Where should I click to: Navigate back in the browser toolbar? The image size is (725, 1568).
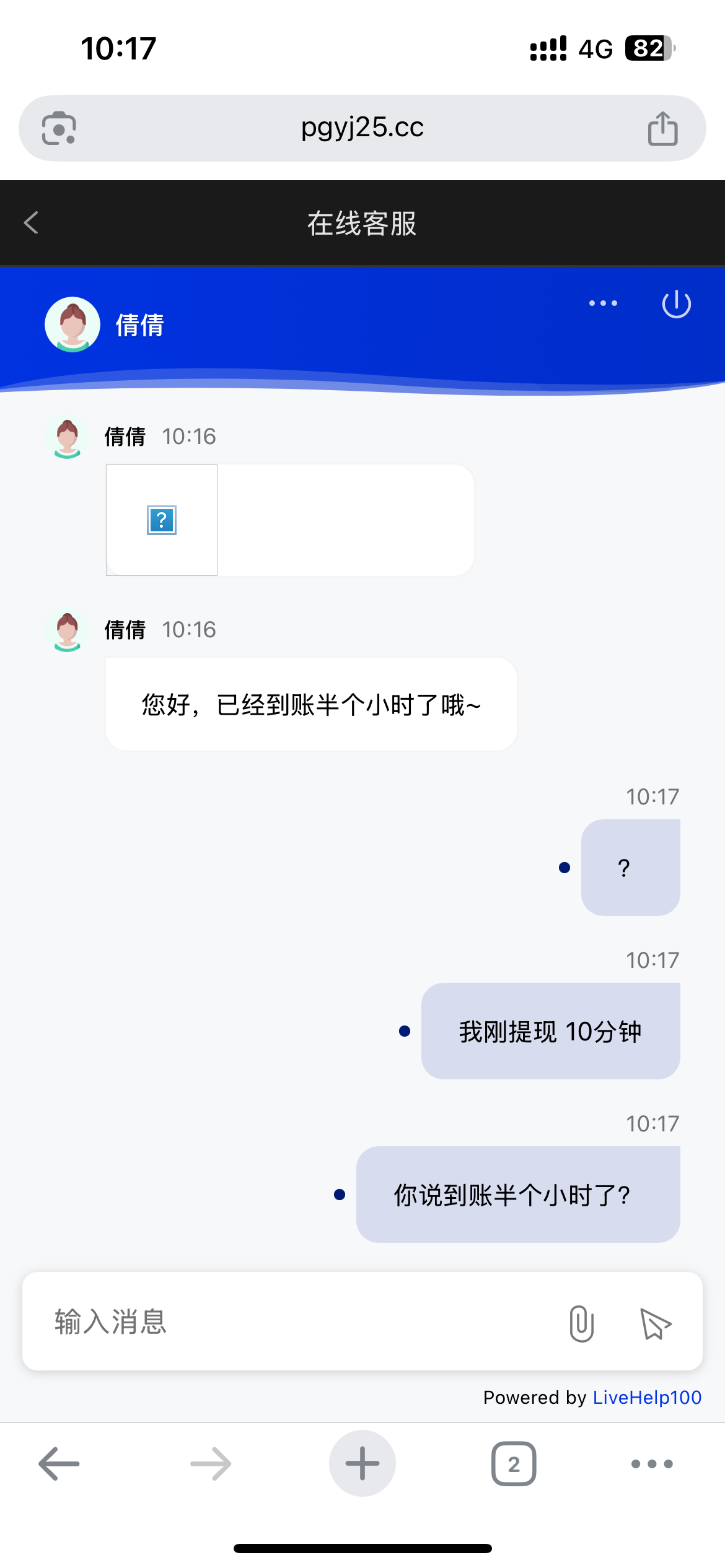[59, 1464]
